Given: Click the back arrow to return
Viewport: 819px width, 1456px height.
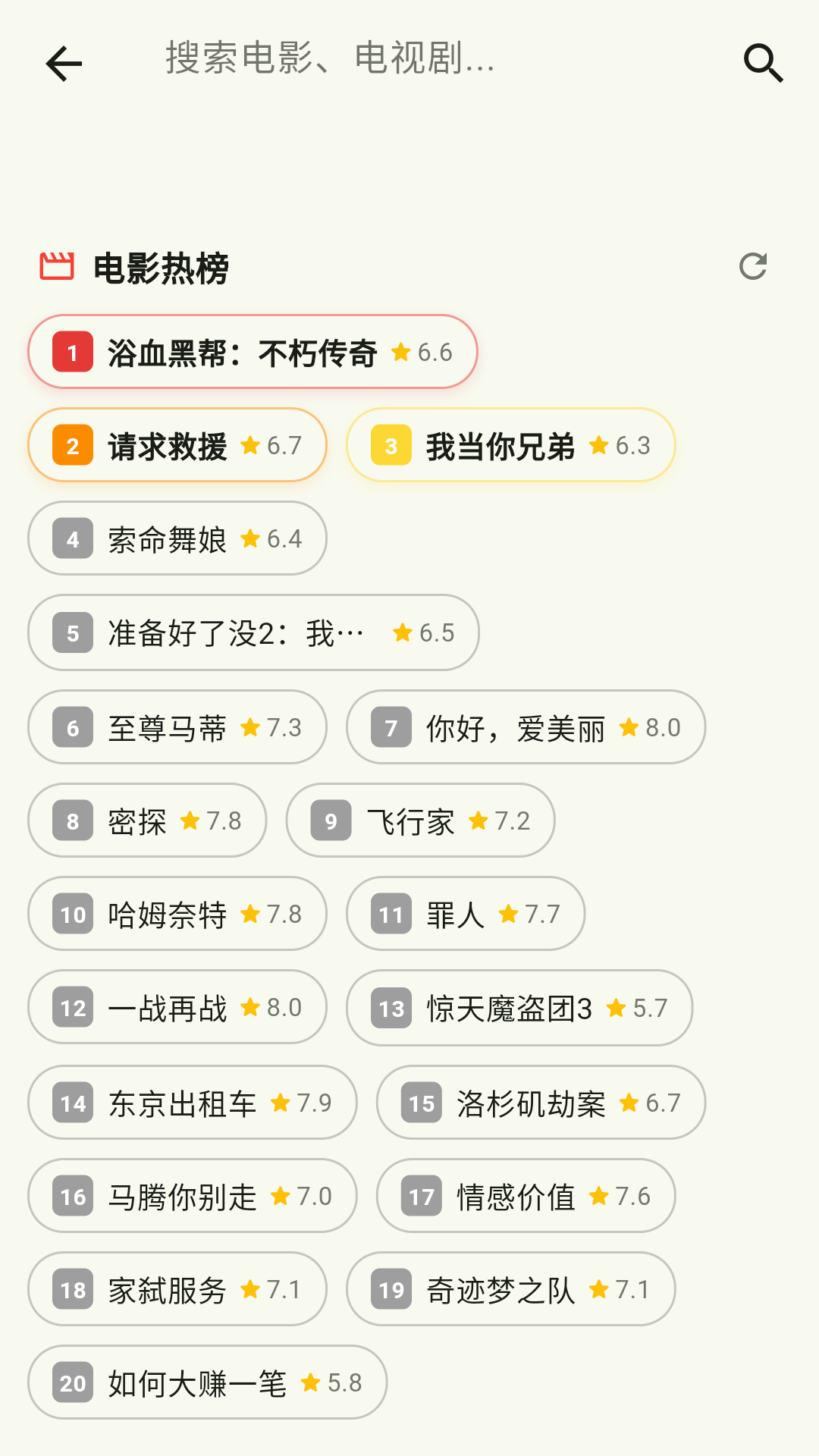Looking at the screenshot, I should (63, 63).
